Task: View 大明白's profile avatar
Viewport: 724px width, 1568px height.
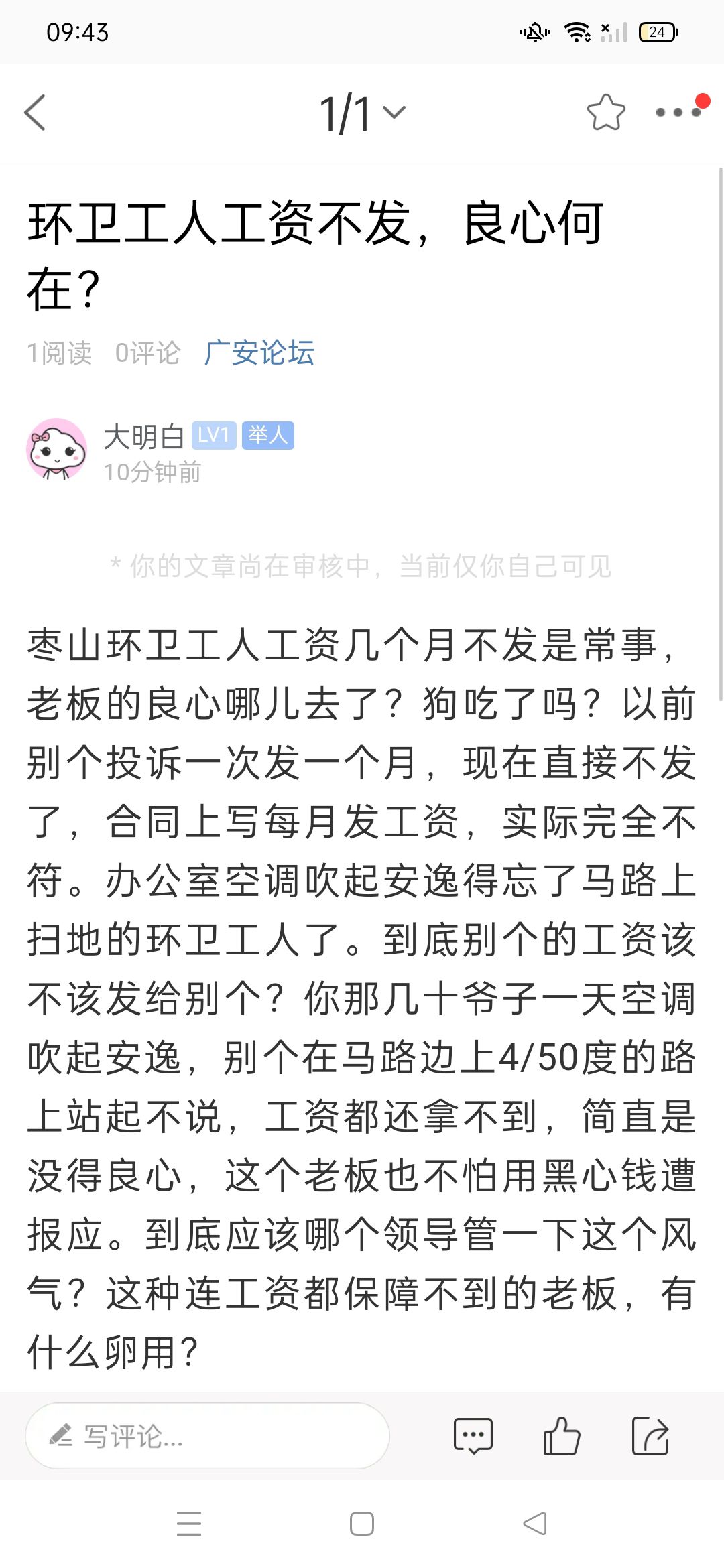Action: (57, 450)
